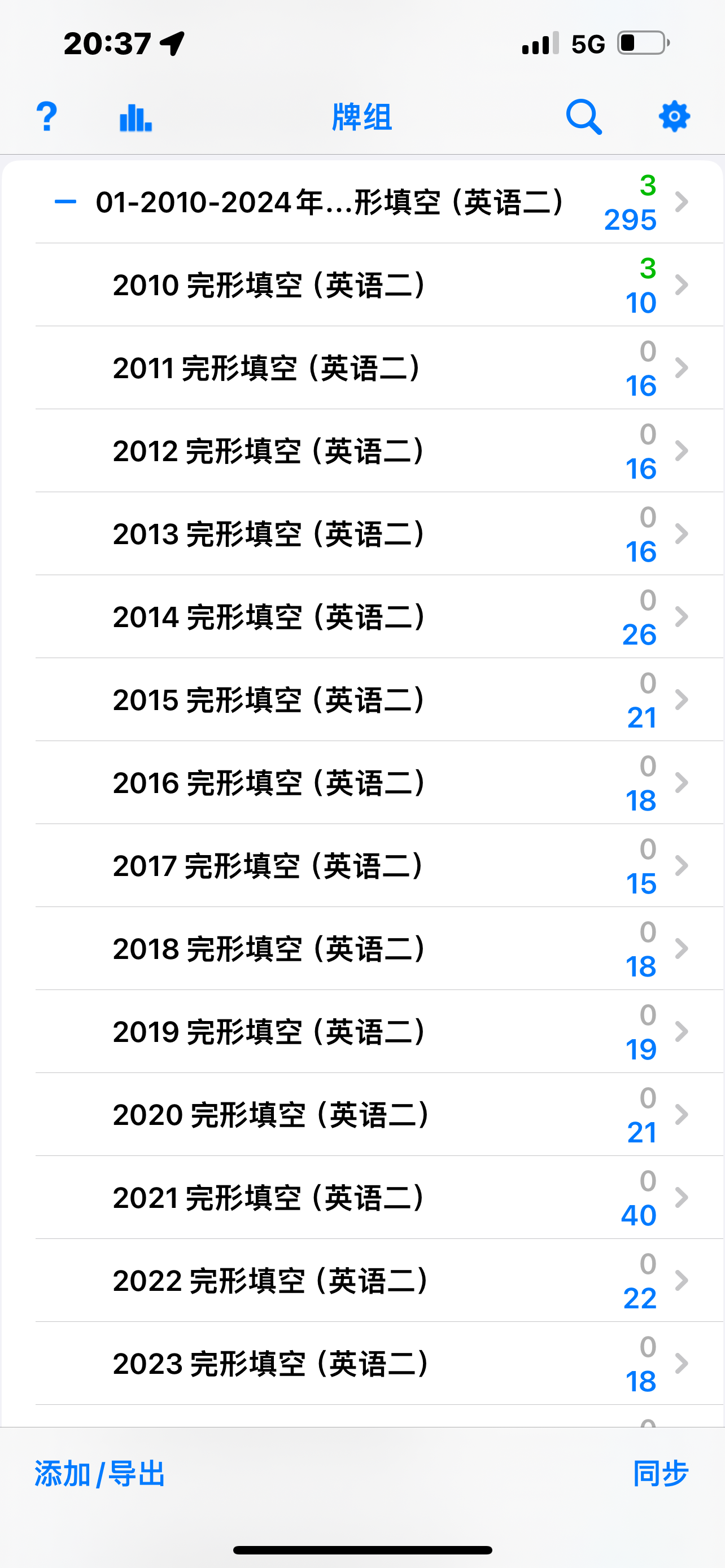Open the settings gear icon
The width and height of the screenshot is (725, 1568).
tap(675, 117)
